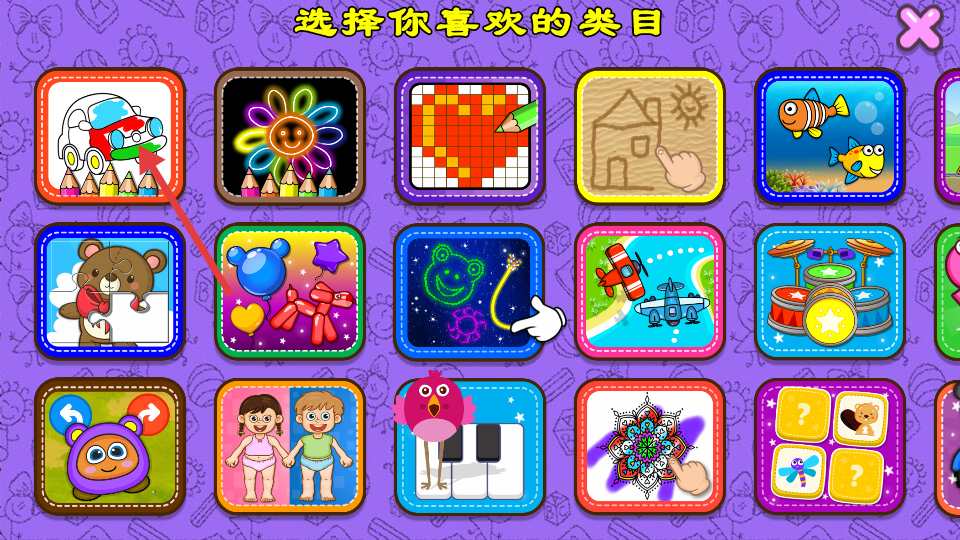
Task: Choose the sand drawing house category
Action: coord(650,136)
